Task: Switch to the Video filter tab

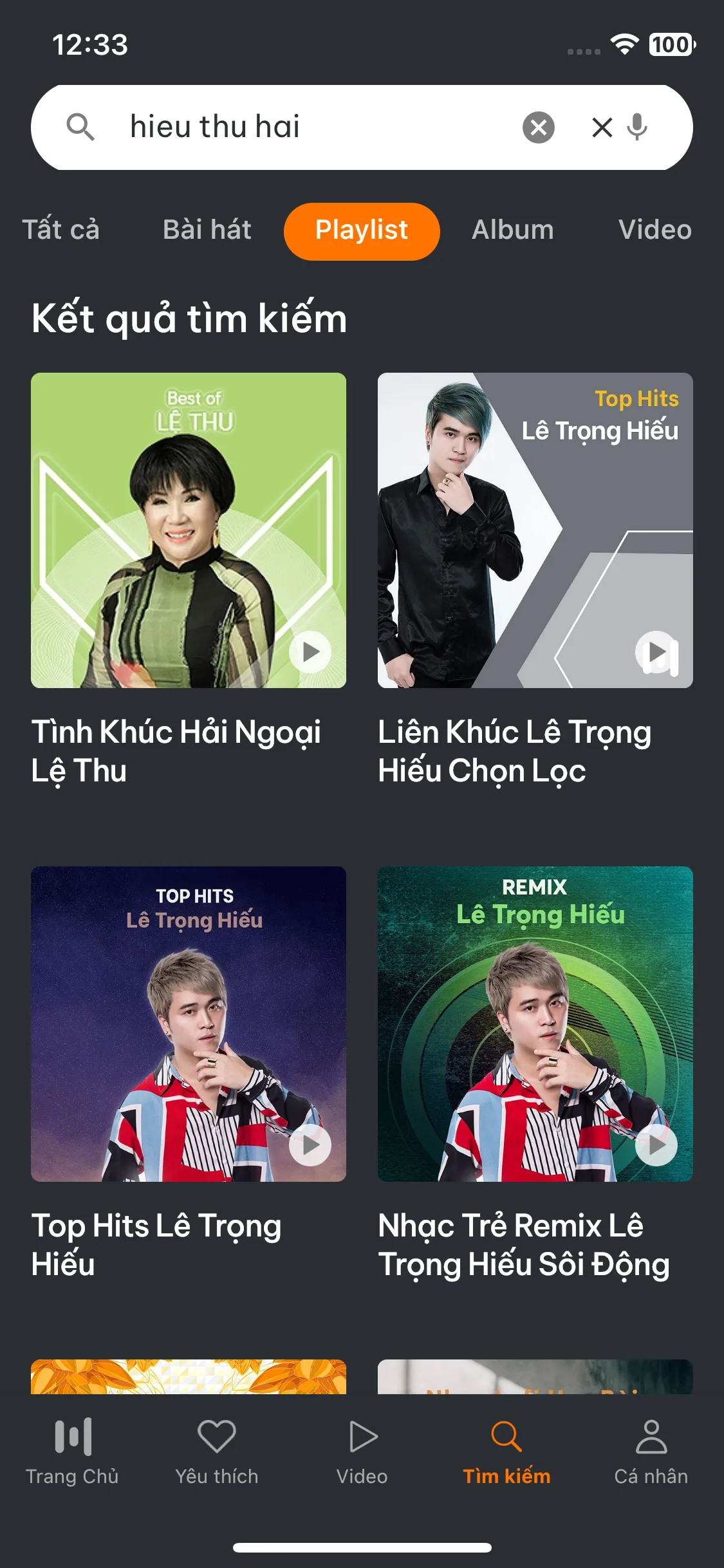Action: click(x=654, y=230)
